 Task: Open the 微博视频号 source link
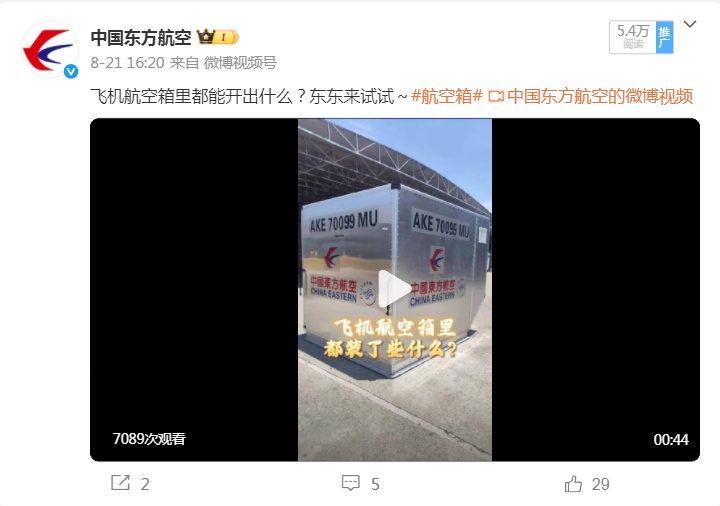(240, 62)
